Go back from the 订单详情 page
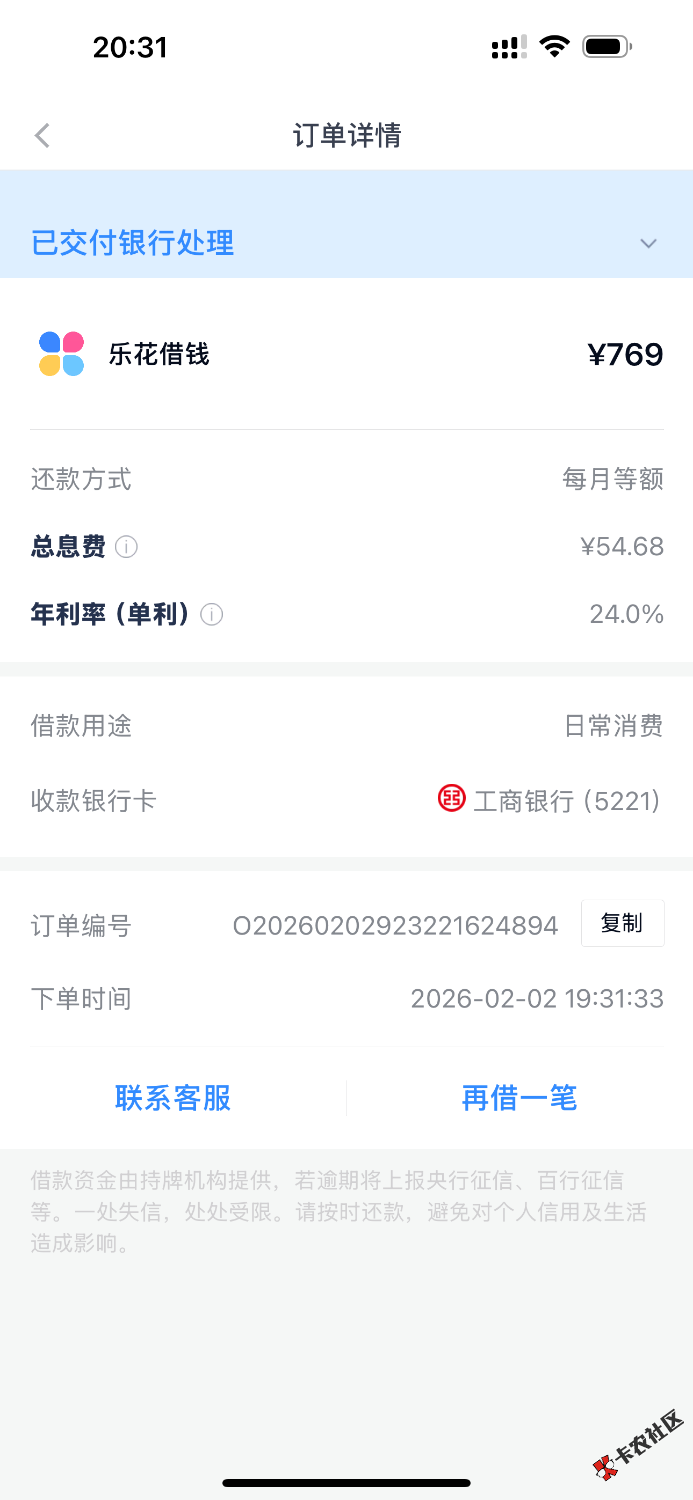The height and width of the screenshot is (1500, 693). 42,136
